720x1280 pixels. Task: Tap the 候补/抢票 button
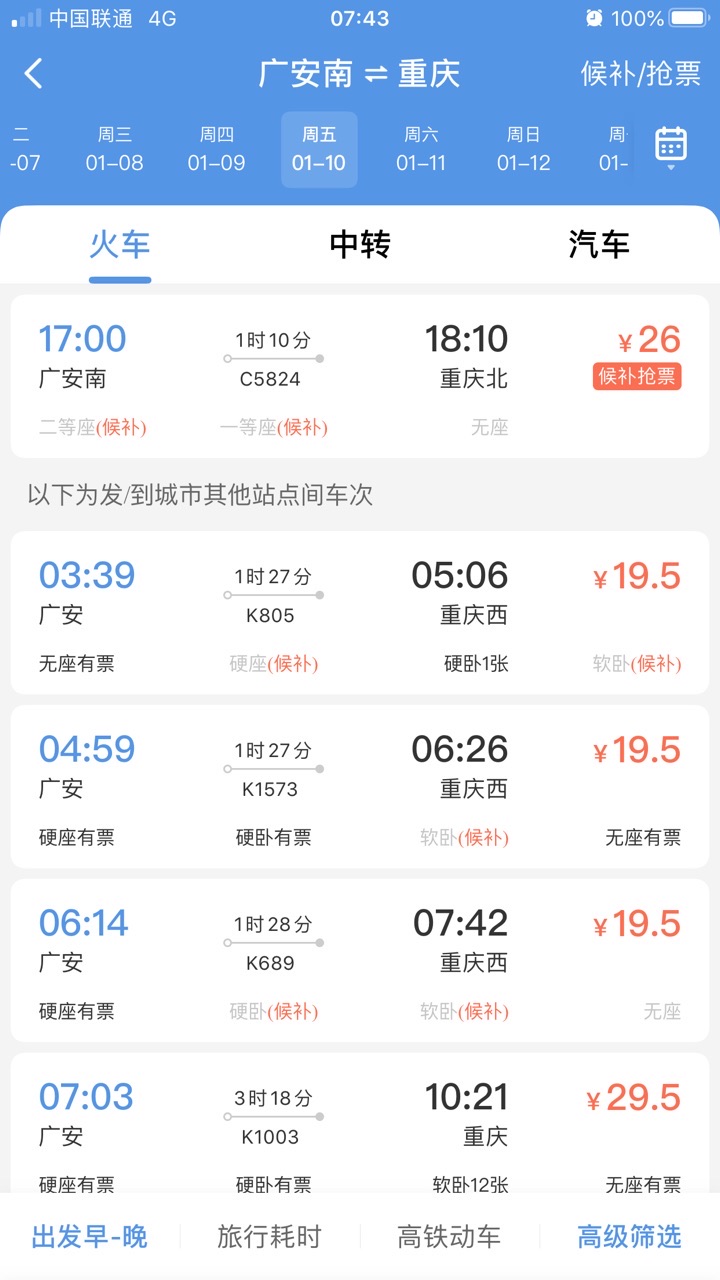click(x=640, y=73)
